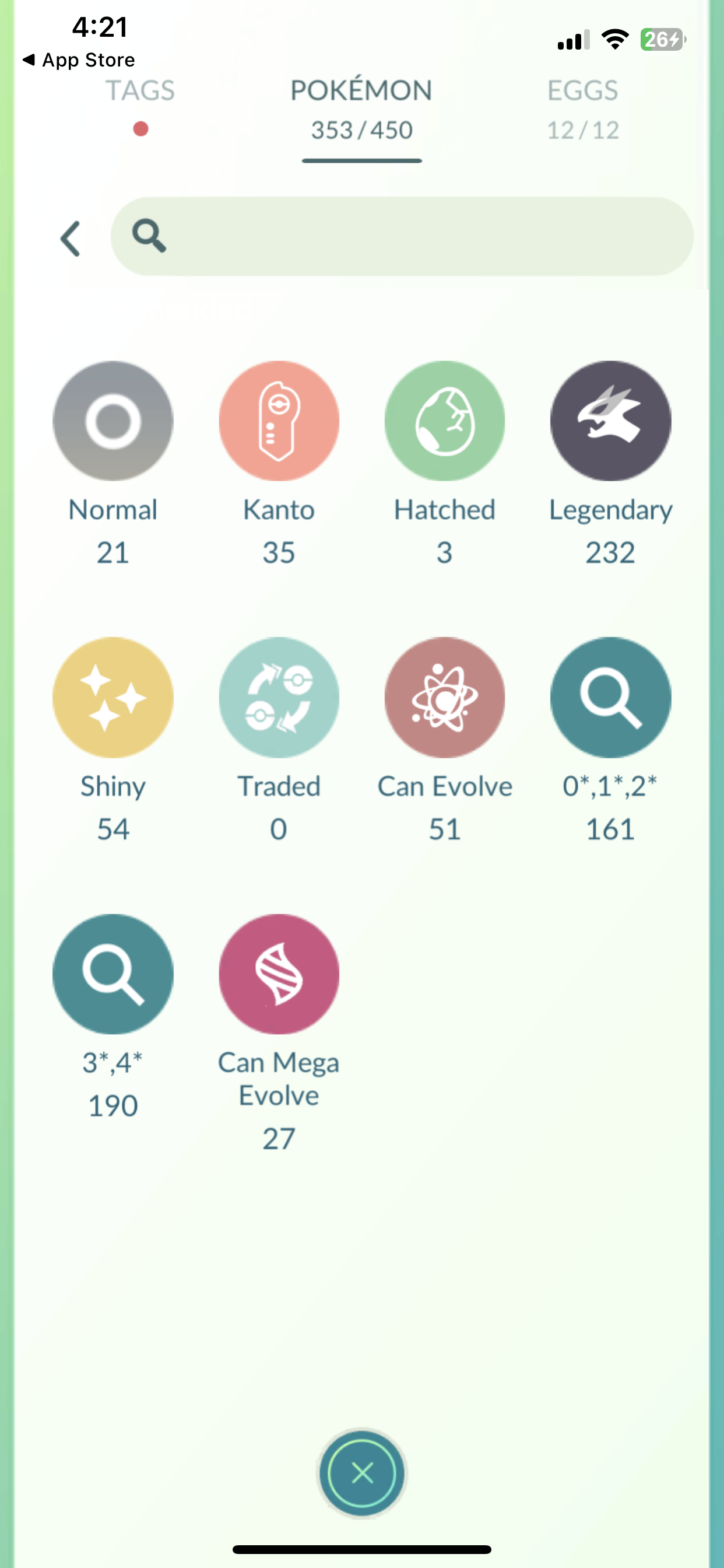
Task: Tap the Pokémon search field
Action: 402,236
